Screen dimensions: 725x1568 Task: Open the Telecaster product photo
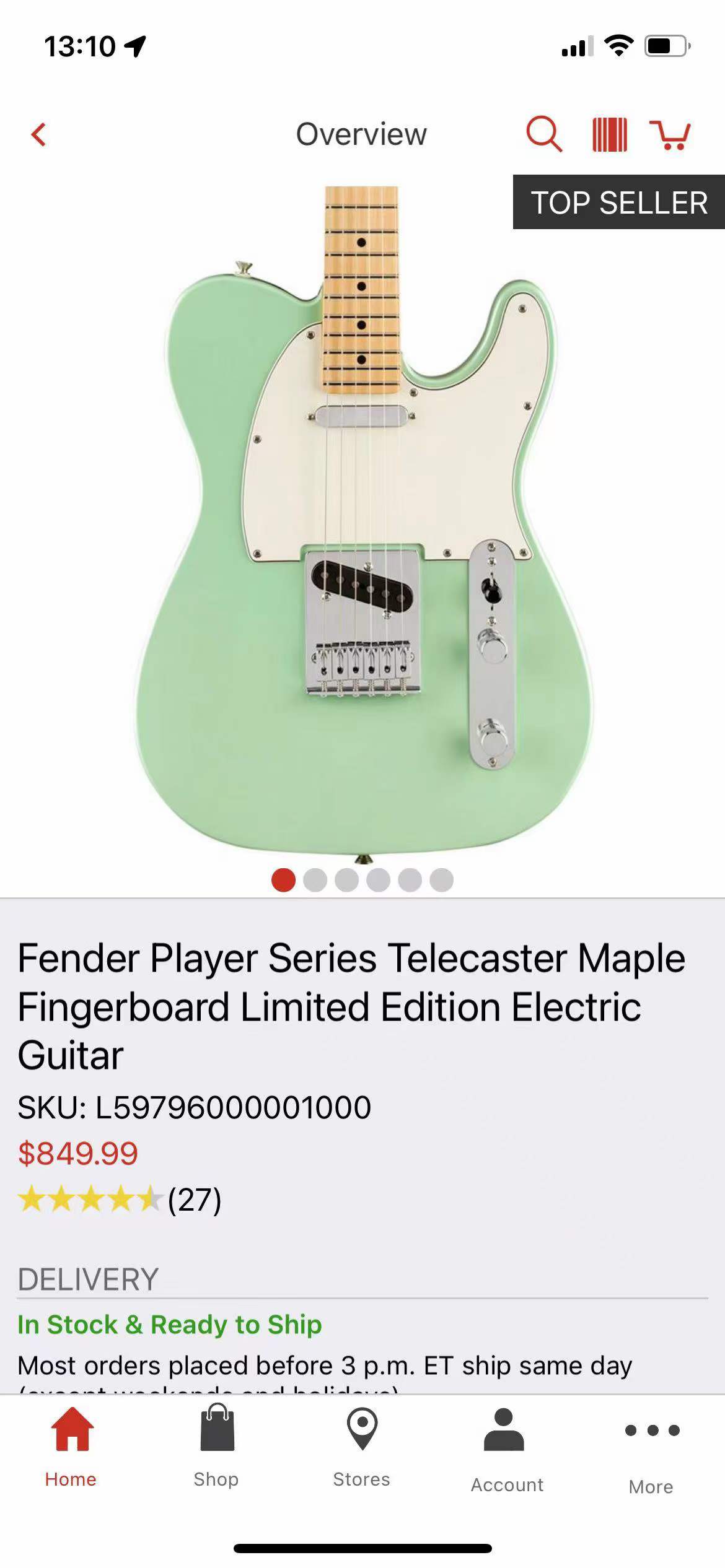tap(362, 520)
